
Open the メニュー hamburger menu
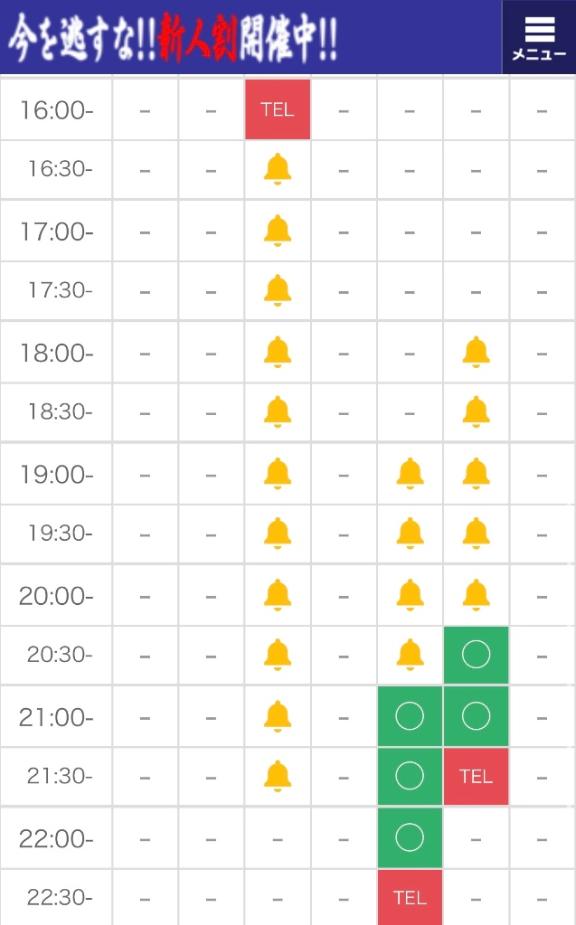point(539,37)
